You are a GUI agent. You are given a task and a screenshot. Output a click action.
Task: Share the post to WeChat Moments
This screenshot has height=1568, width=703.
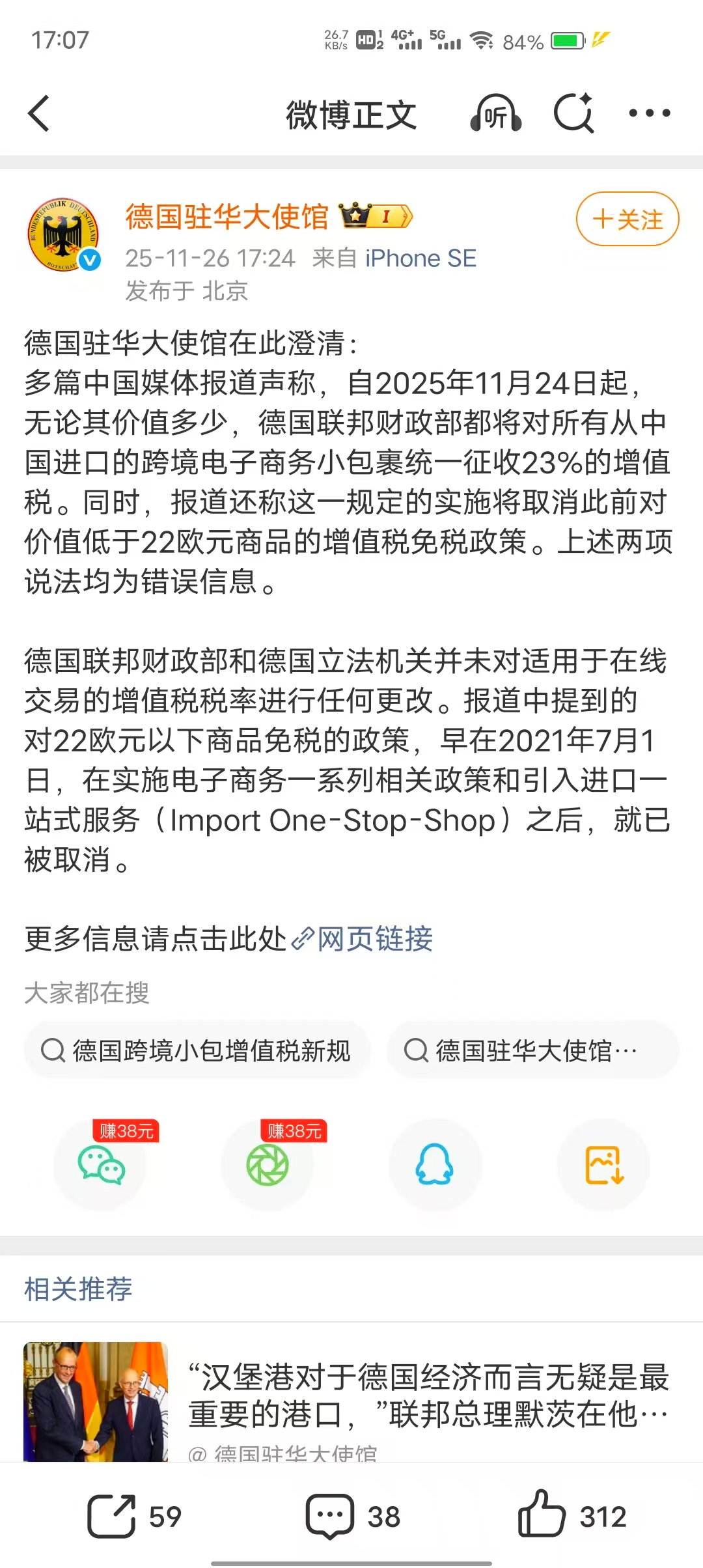click(x=270, y=1166)
